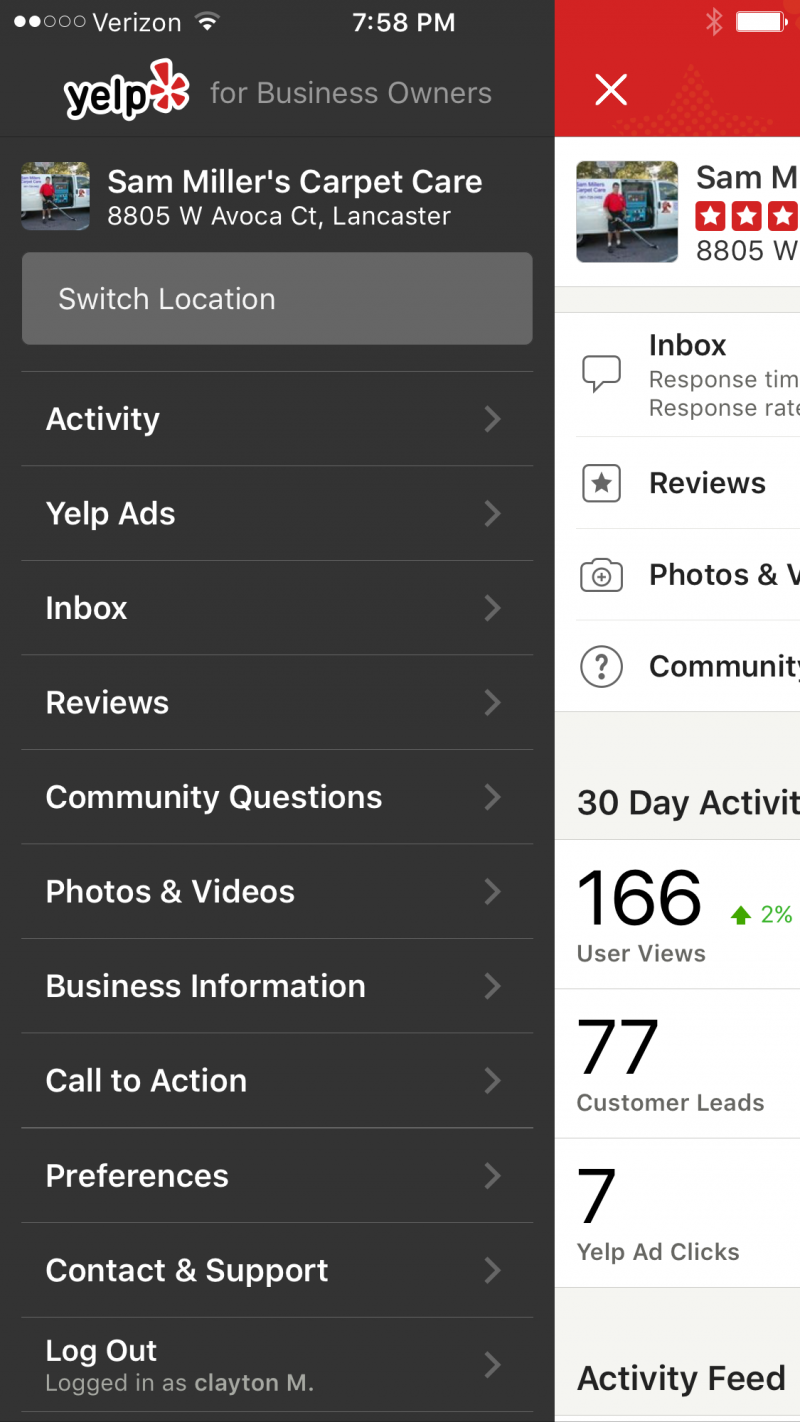Log out of the account
This screenshot has width=800, height=1422.
[x=277, y=1364]
